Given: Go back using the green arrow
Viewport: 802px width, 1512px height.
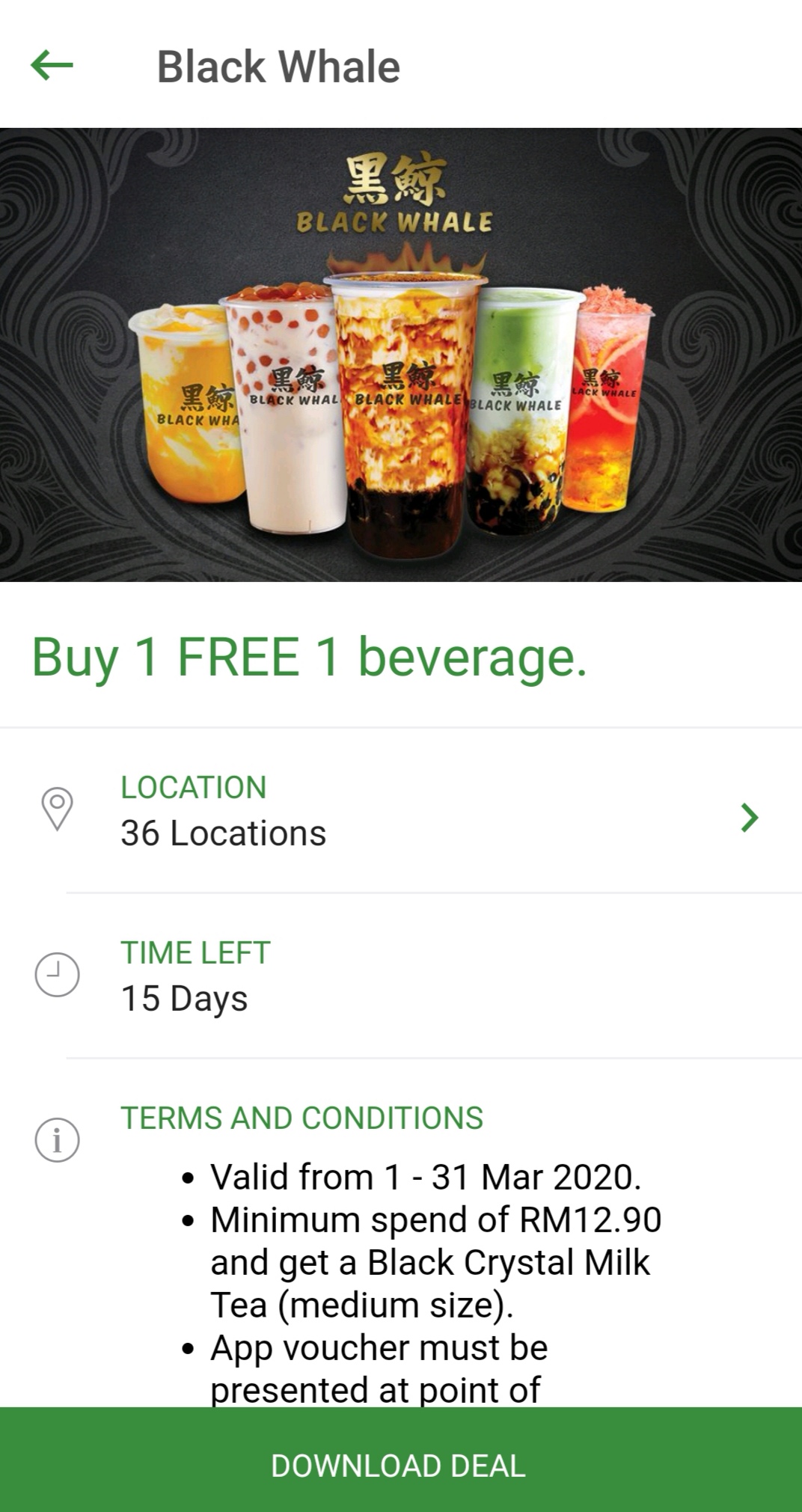Looking at the screenshot, I should (52, 66).
